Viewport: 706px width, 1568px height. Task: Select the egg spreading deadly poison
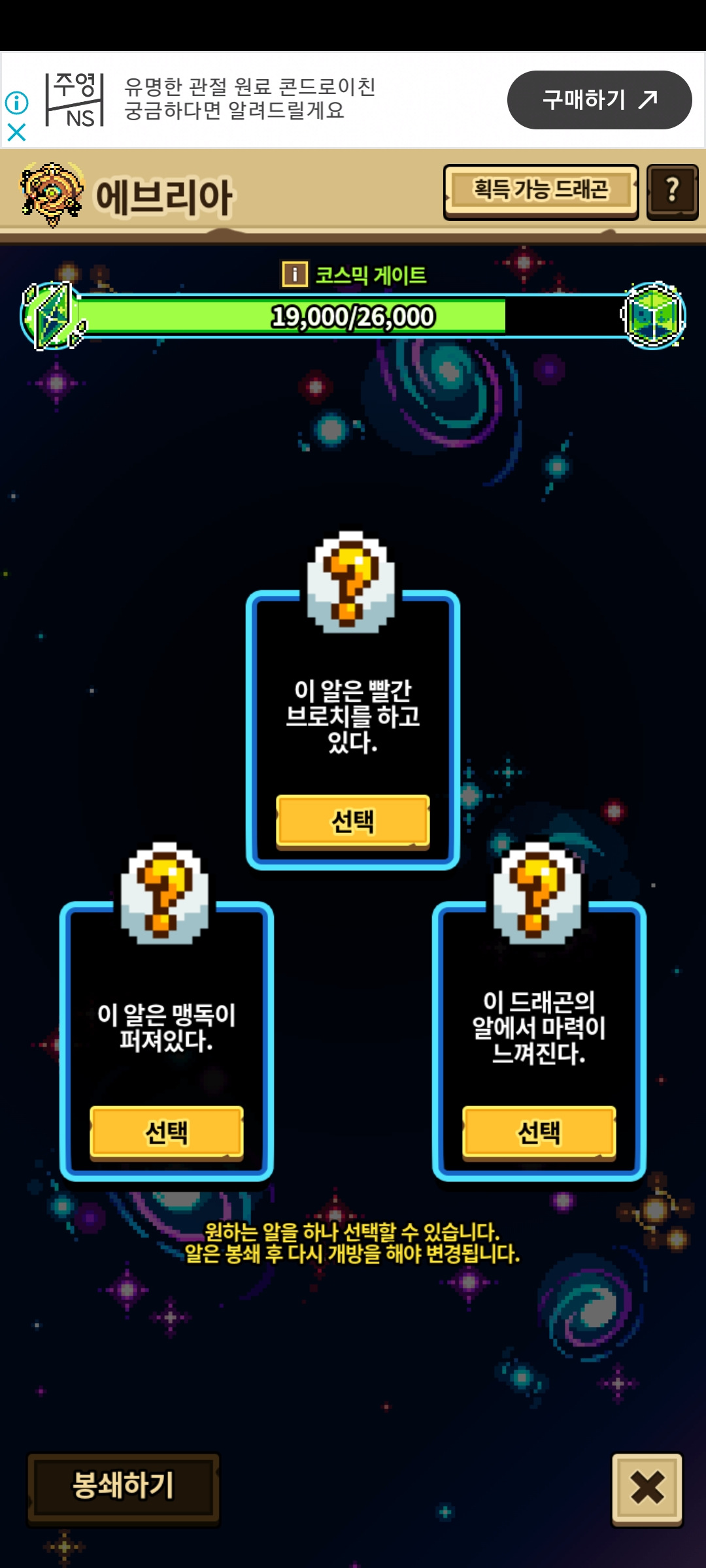point(166,1132)
